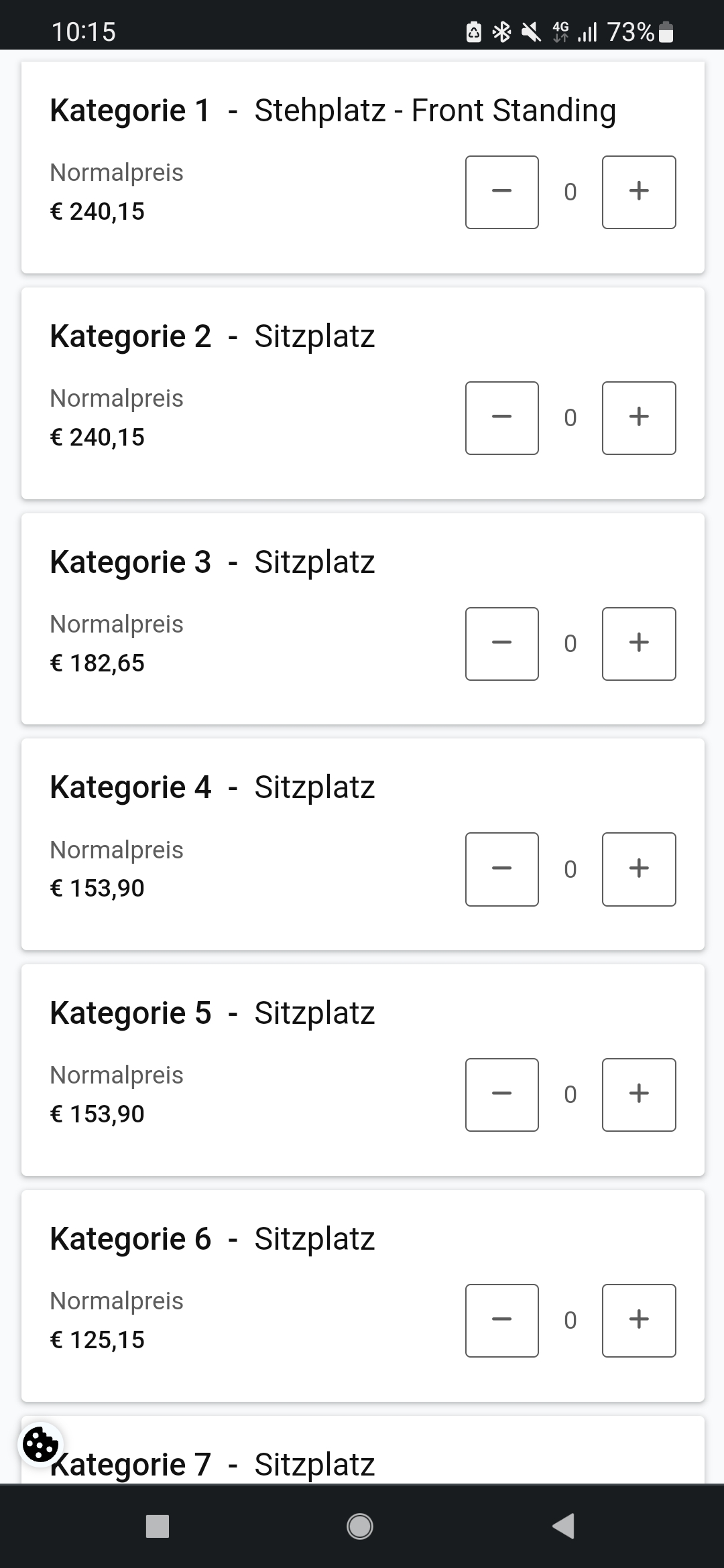Add one Kategorie 6 ticket at €125,15
Image resolution: width=724 pixels, height=1568 pixels.
tap(639, 1321)
